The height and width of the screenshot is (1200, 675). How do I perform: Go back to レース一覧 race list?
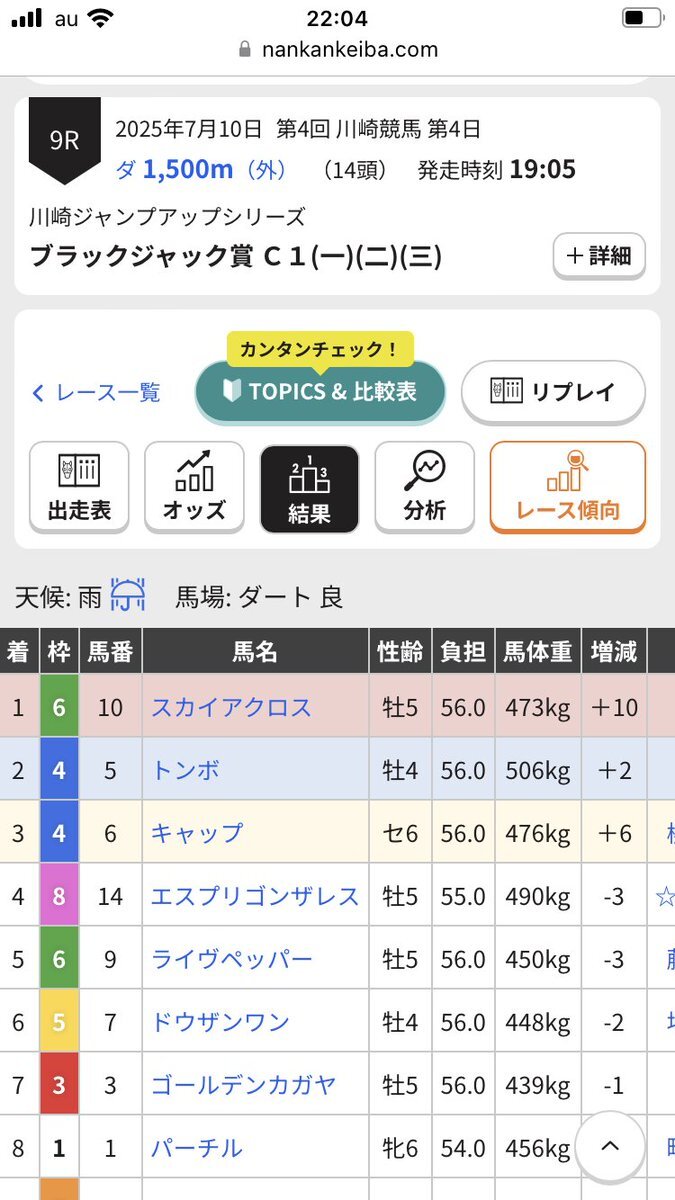pyautogui.click(x=96, y=392)
